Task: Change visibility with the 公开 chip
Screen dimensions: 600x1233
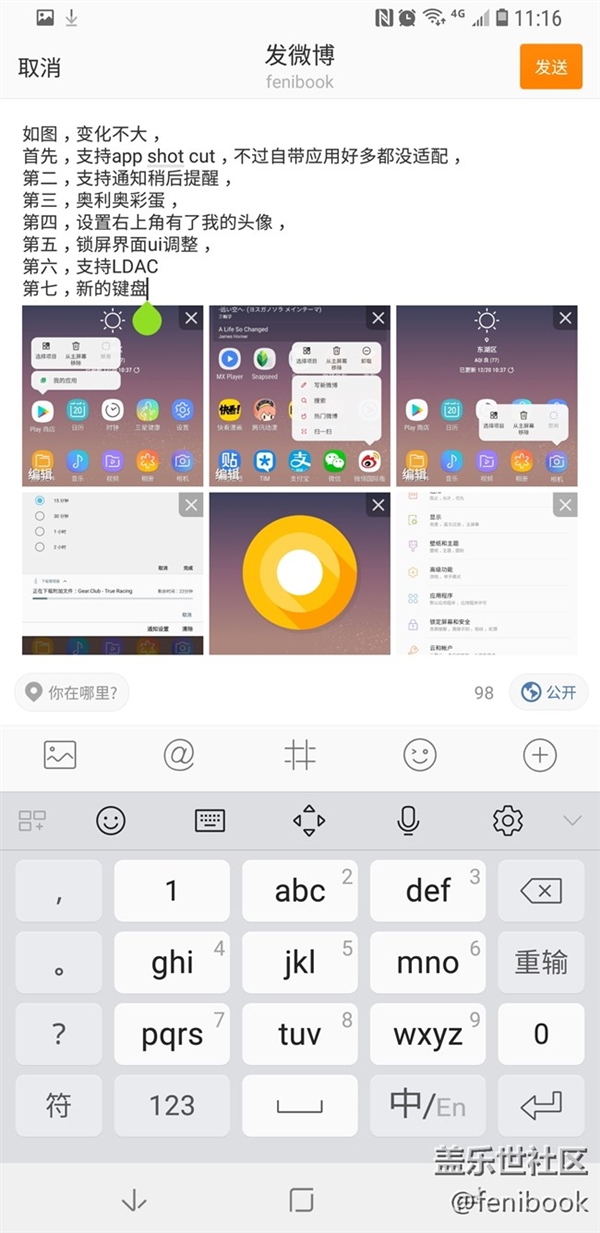Action: point(549,692)
